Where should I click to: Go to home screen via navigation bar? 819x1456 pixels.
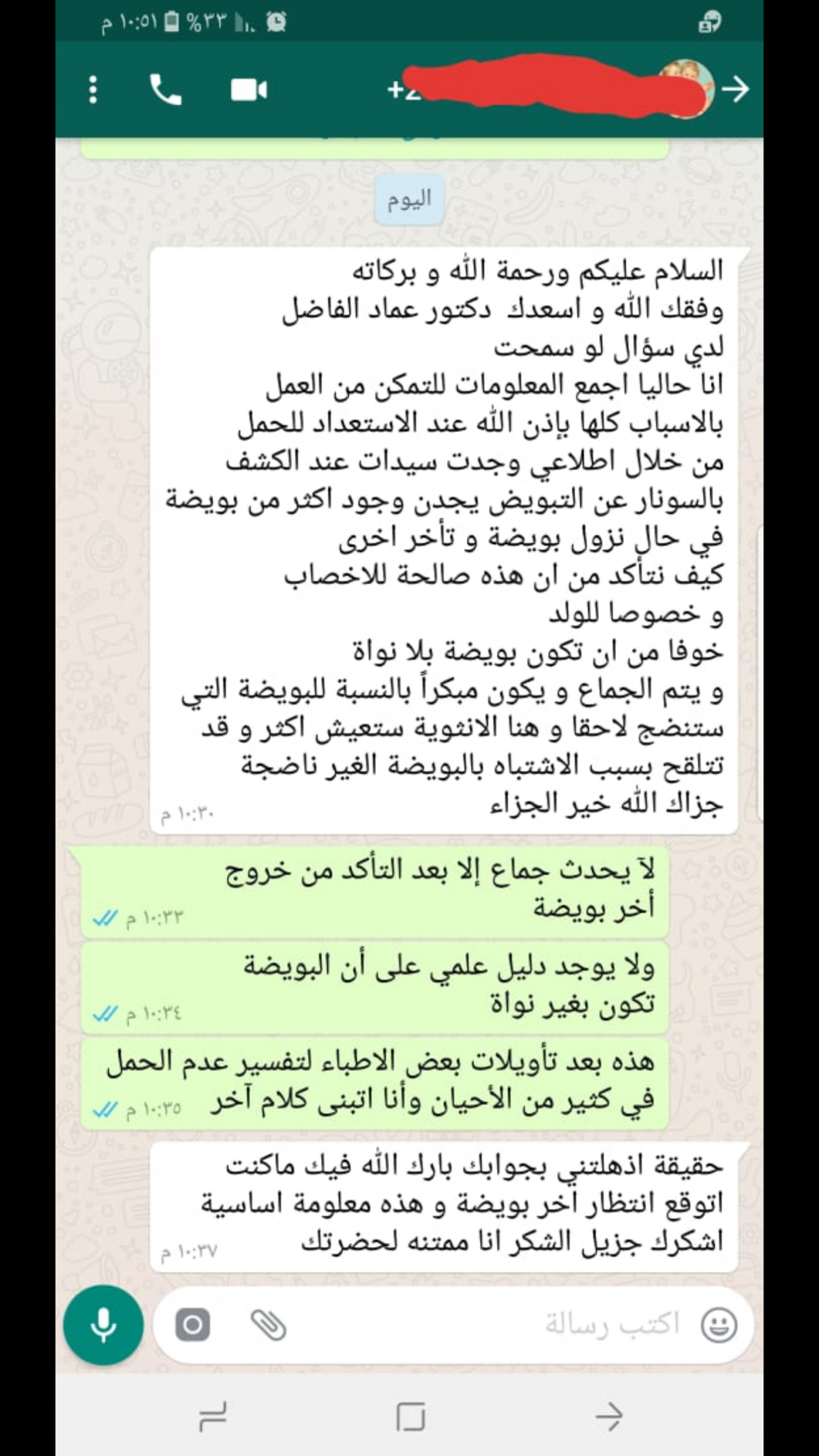410,1417
